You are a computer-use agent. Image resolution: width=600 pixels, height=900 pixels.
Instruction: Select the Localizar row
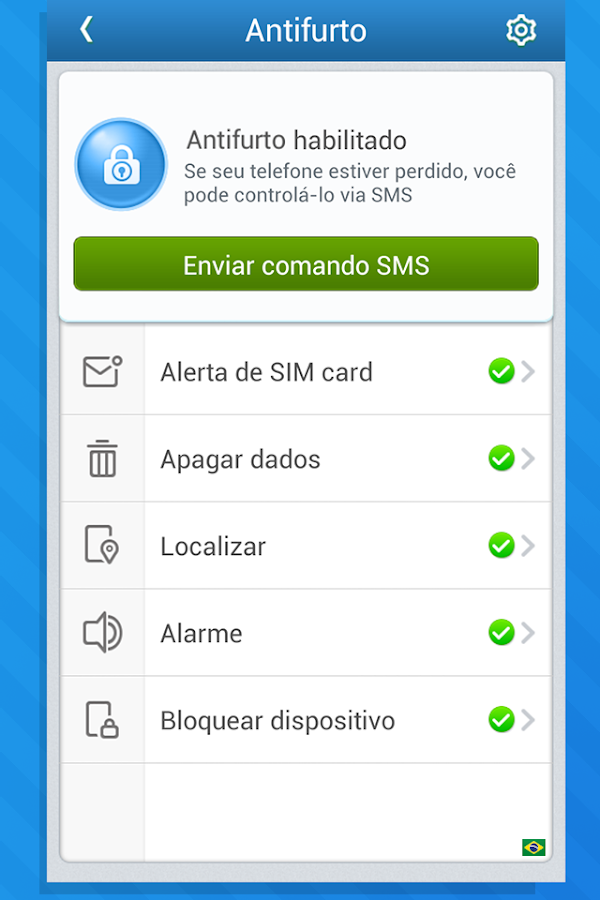pos(306,546)
